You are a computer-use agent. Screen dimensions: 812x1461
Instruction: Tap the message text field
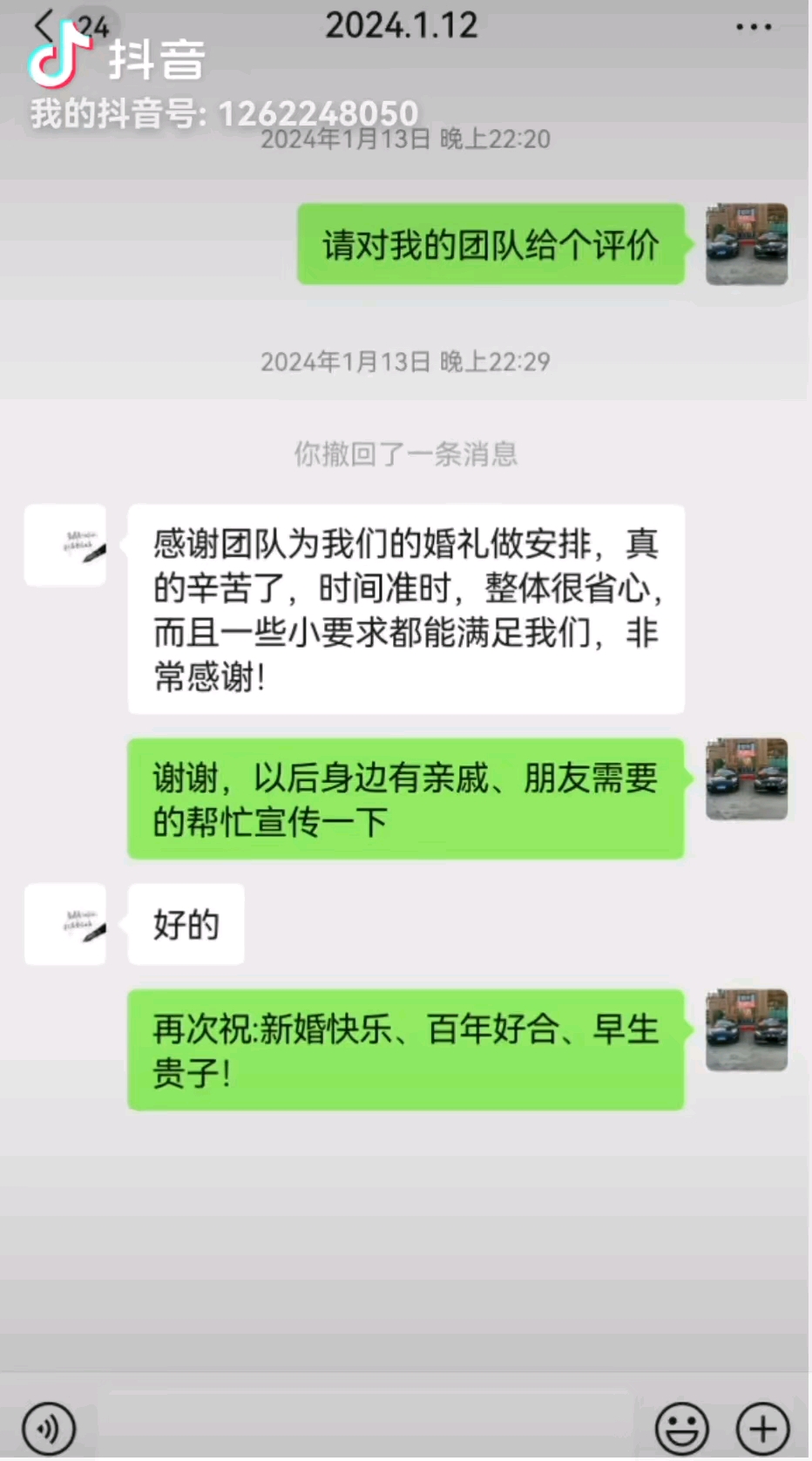366,1426
